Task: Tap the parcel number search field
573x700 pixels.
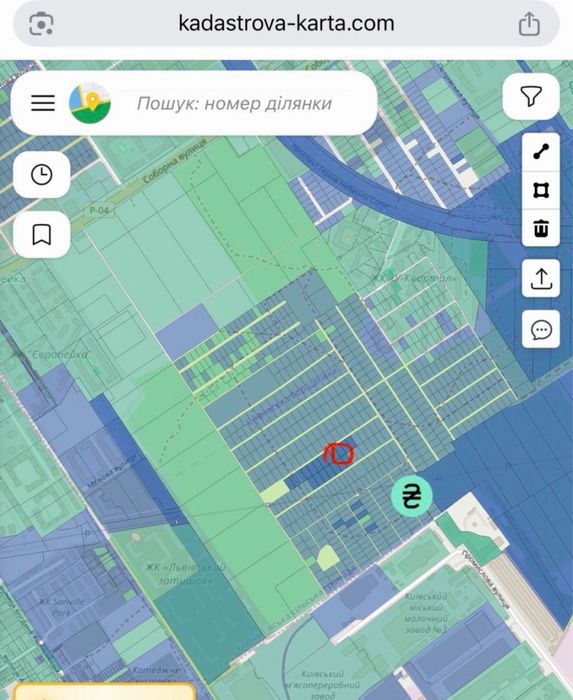Action: [234, 104]
